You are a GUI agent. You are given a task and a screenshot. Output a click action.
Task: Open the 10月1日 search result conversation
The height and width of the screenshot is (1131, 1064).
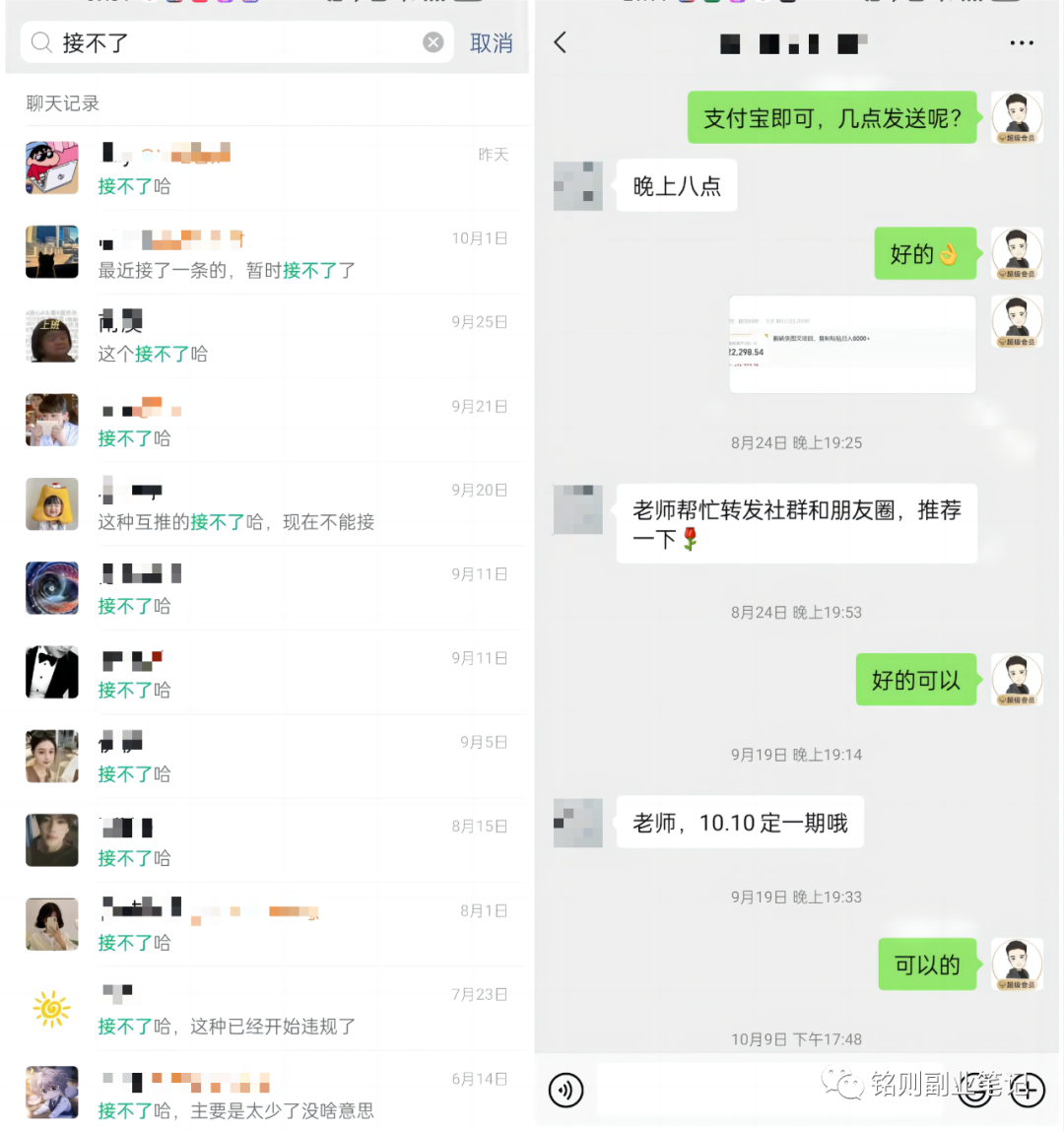266,251
